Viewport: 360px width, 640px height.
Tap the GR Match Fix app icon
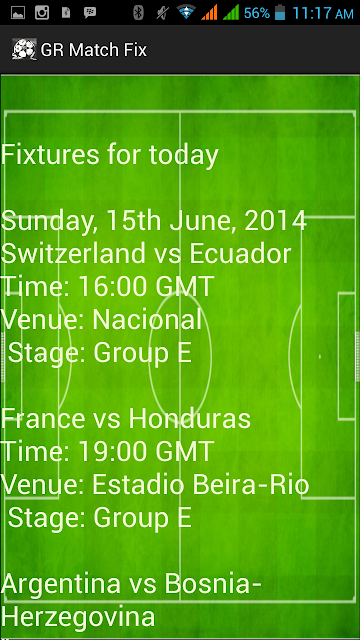24,49
